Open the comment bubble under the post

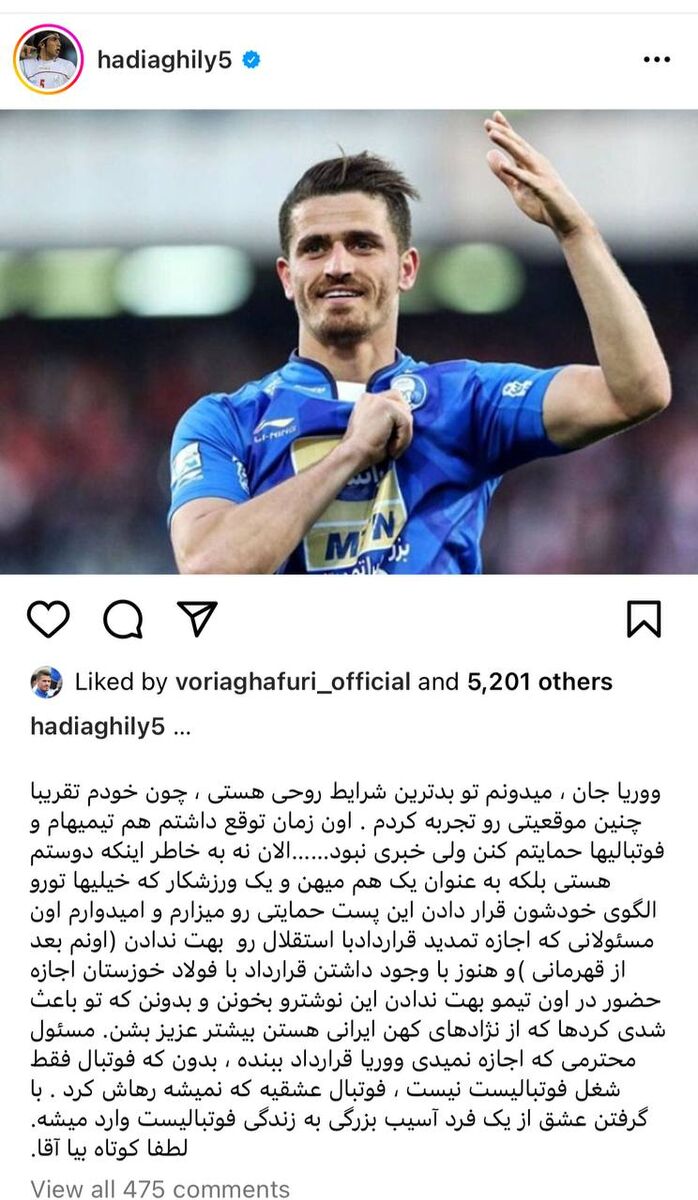pos(122,620)
